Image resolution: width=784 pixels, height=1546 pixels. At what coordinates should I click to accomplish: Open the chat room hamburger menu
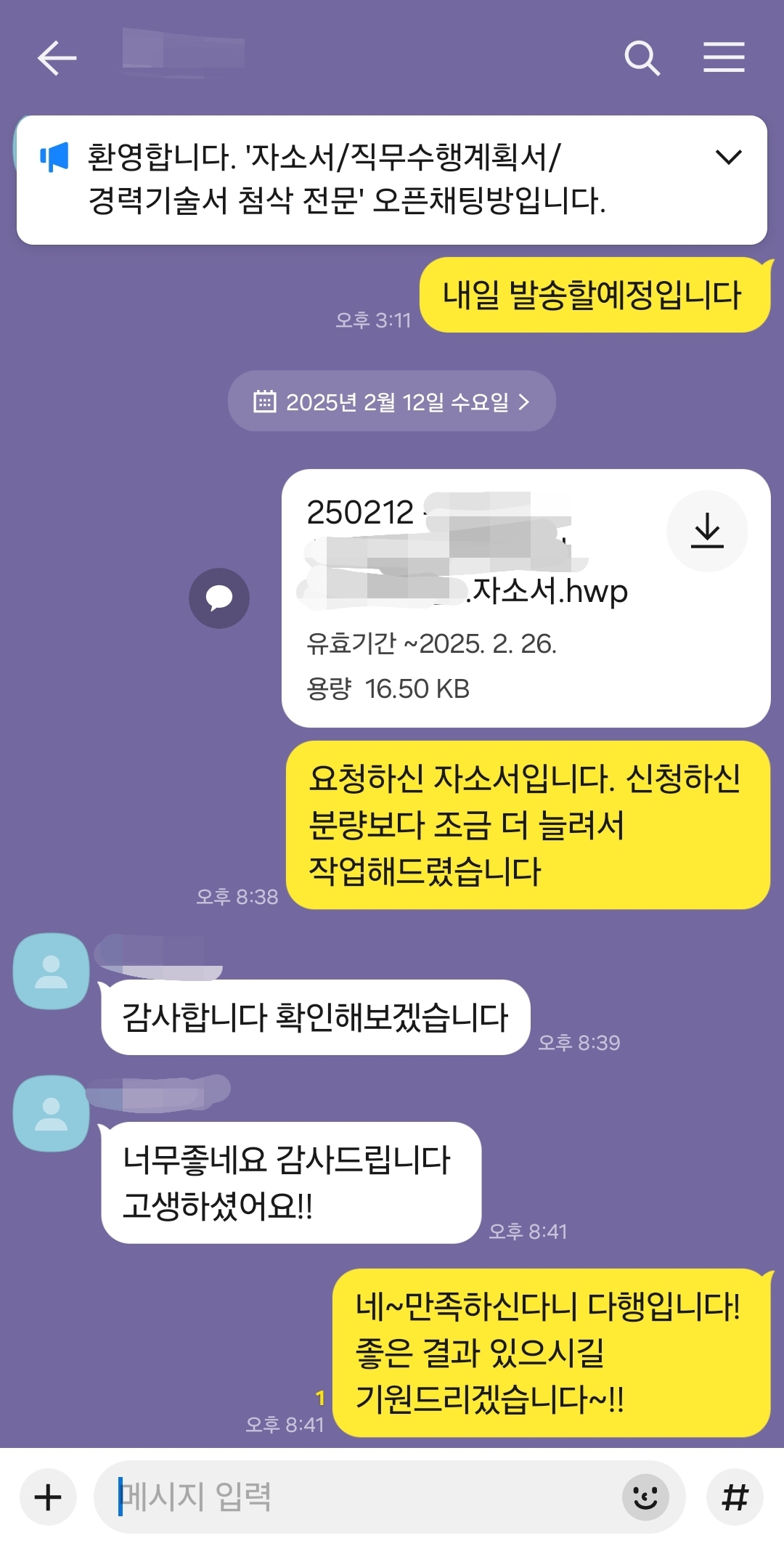tap(724, 57)
